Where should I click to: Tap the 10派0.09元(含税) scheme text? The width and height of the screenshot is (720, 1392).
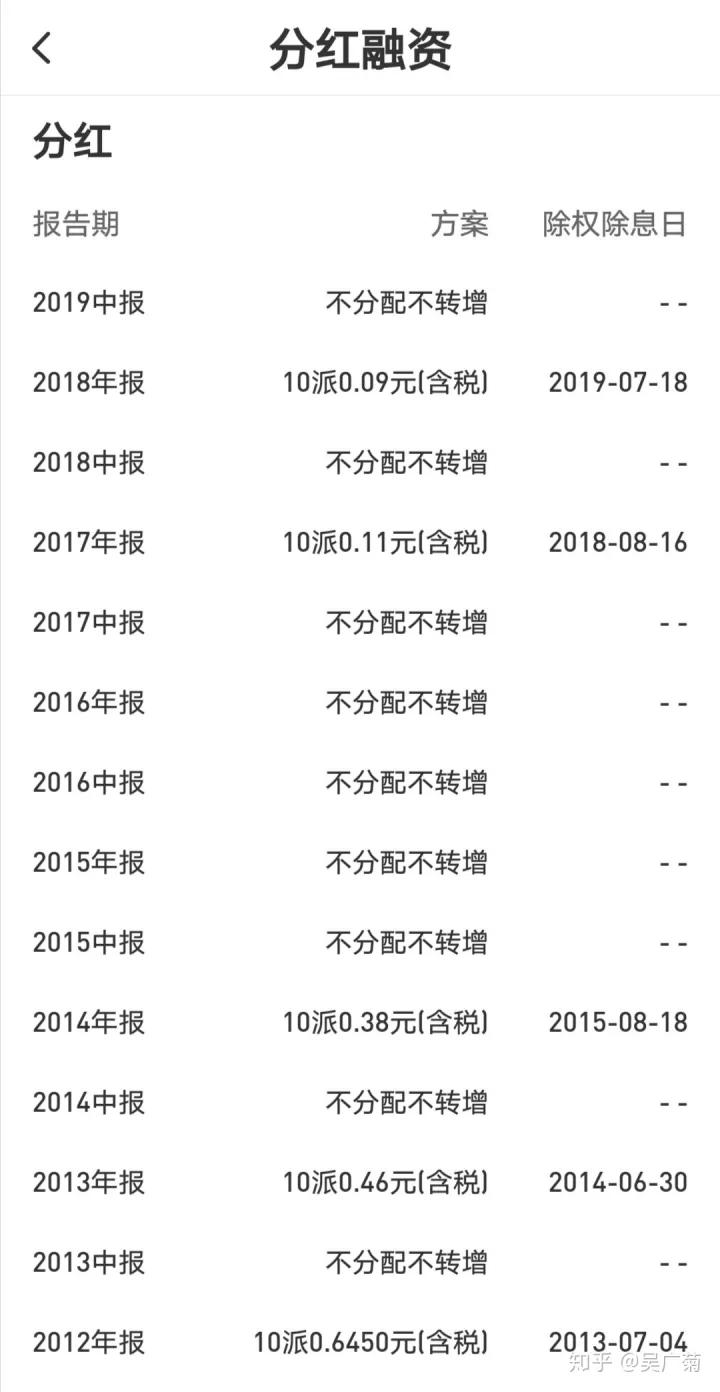(385, 383)
